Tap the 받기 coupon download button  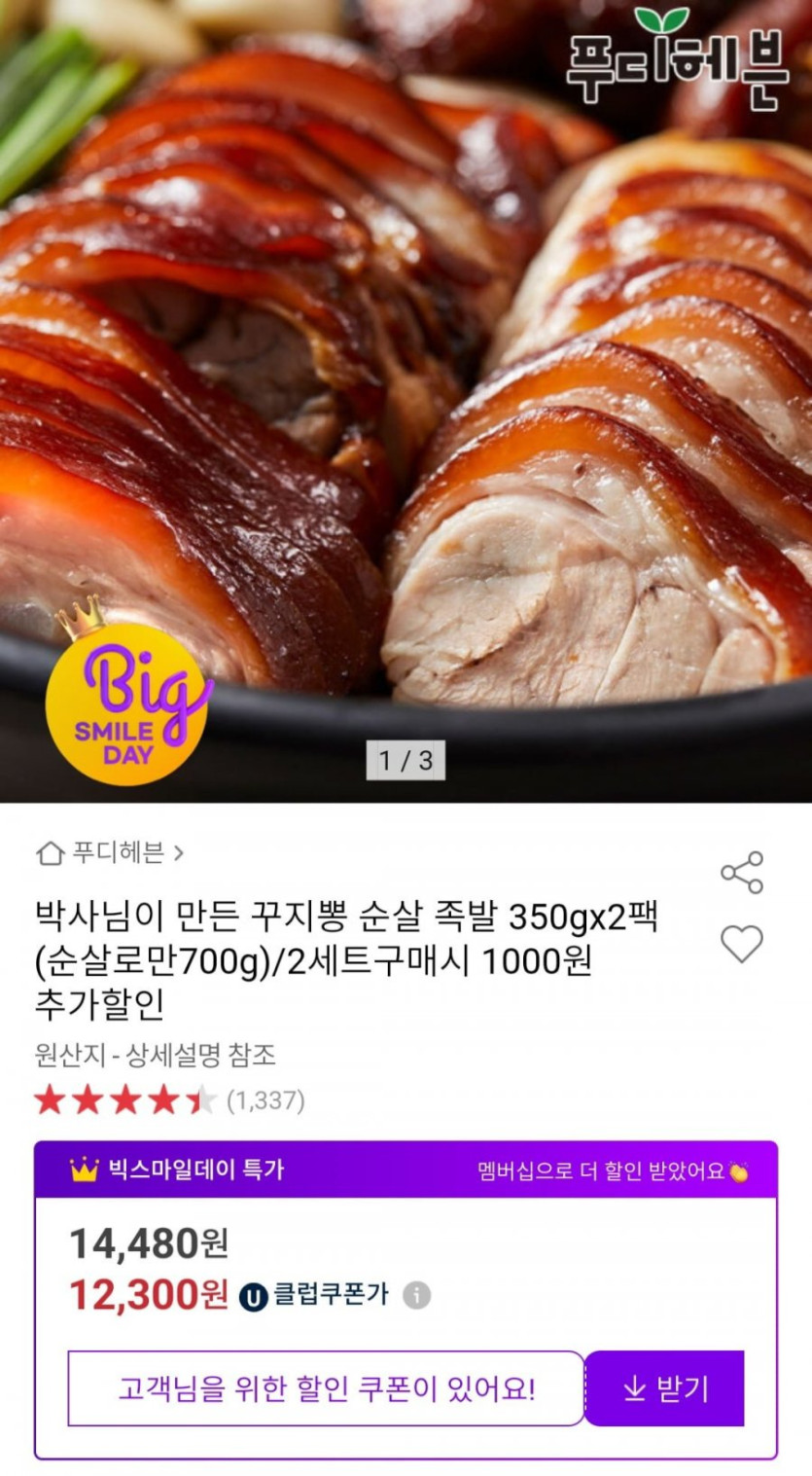(665, 1388)
